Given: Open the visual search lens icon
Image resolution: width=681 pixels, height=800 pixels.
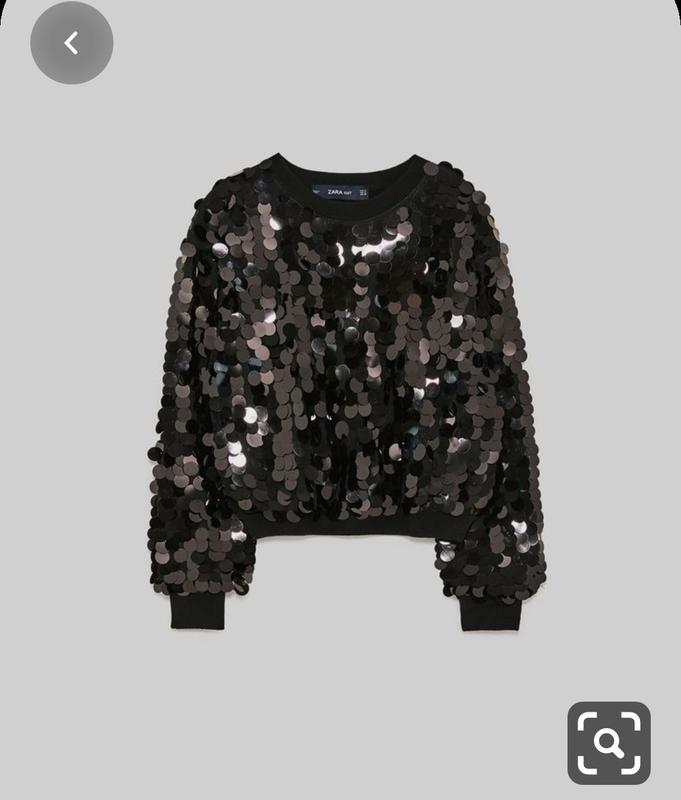Looking at the screenshot, I should (609, 742).
